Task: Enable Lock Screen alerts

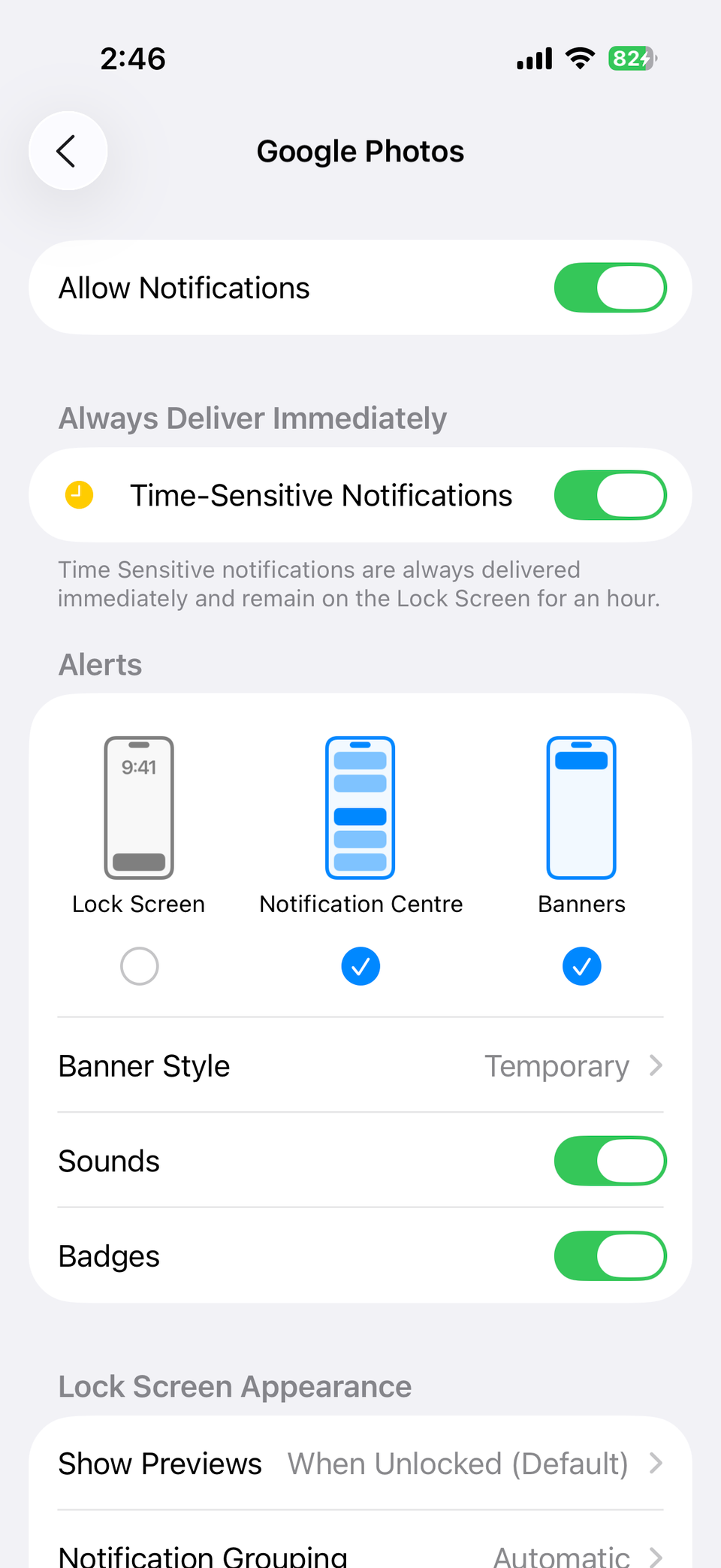Action: tap(139, 965)
